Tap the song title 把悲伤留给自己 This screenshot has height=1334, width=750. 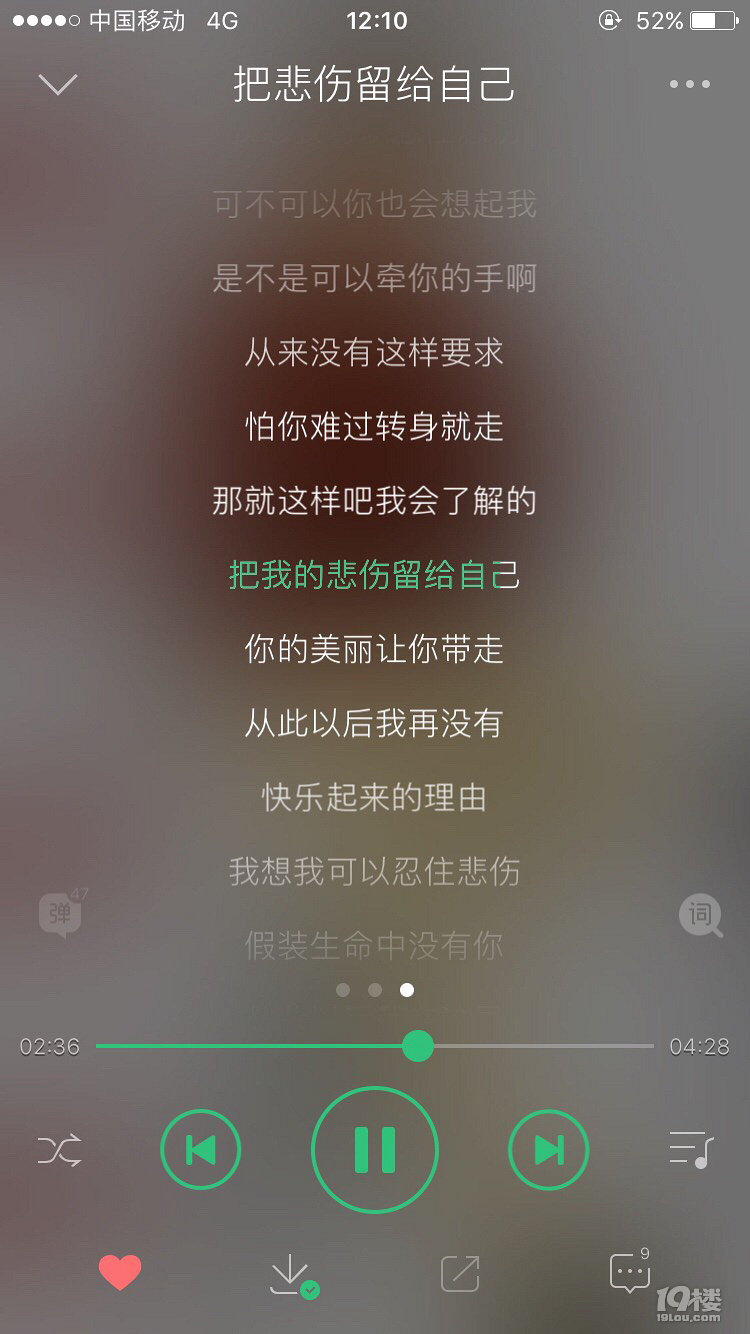[375, 87]
